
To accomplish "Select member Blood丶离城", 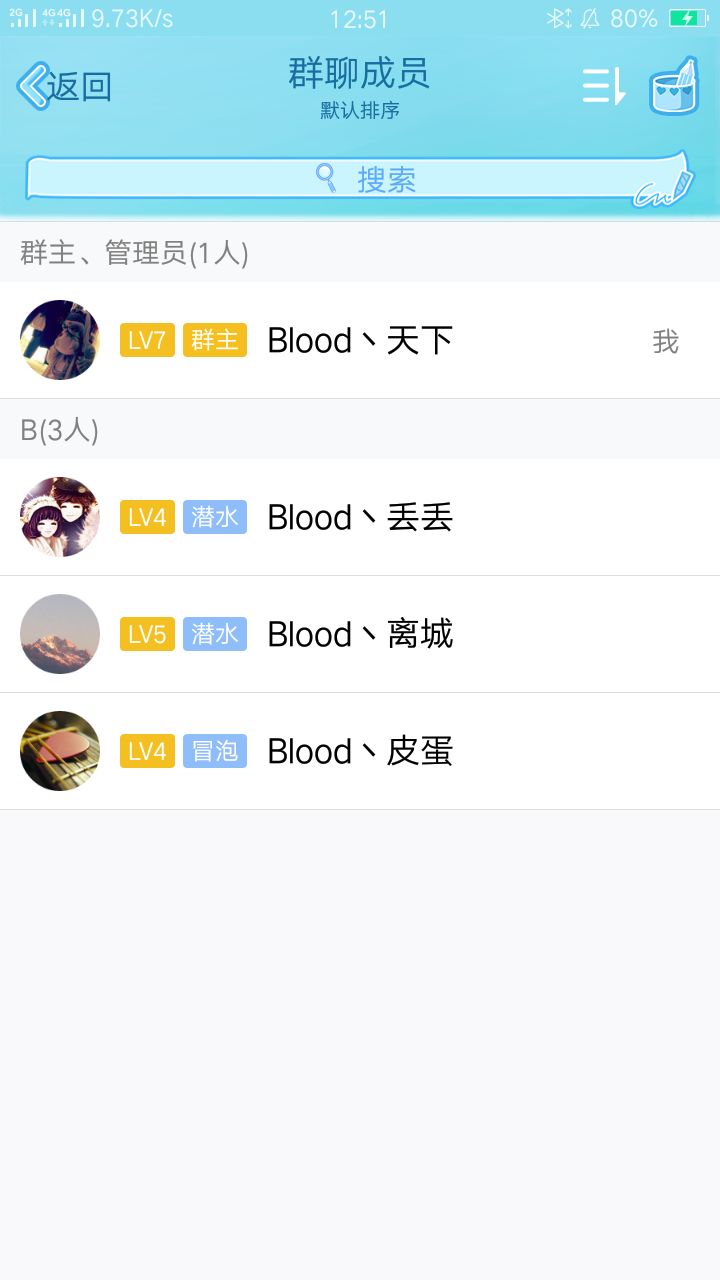I will (360, 634).
